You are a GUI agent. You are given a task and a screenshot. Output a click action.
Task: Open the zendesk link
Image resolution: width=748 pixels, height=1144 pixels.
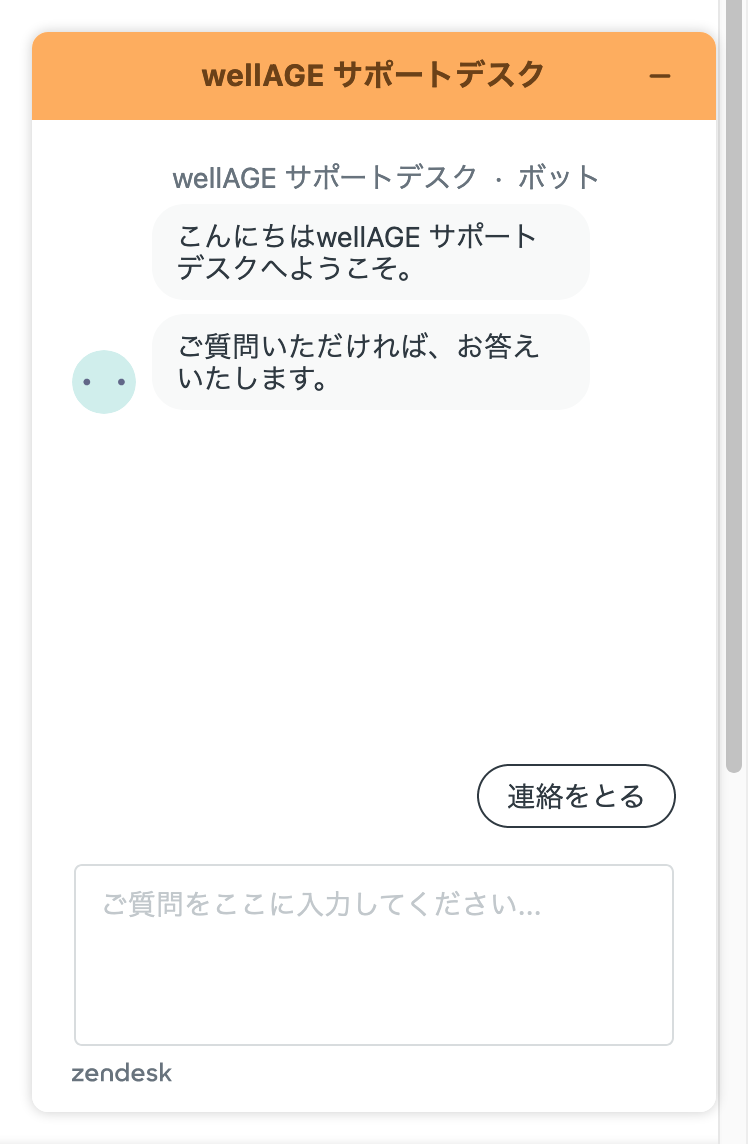pos(121,1073)
